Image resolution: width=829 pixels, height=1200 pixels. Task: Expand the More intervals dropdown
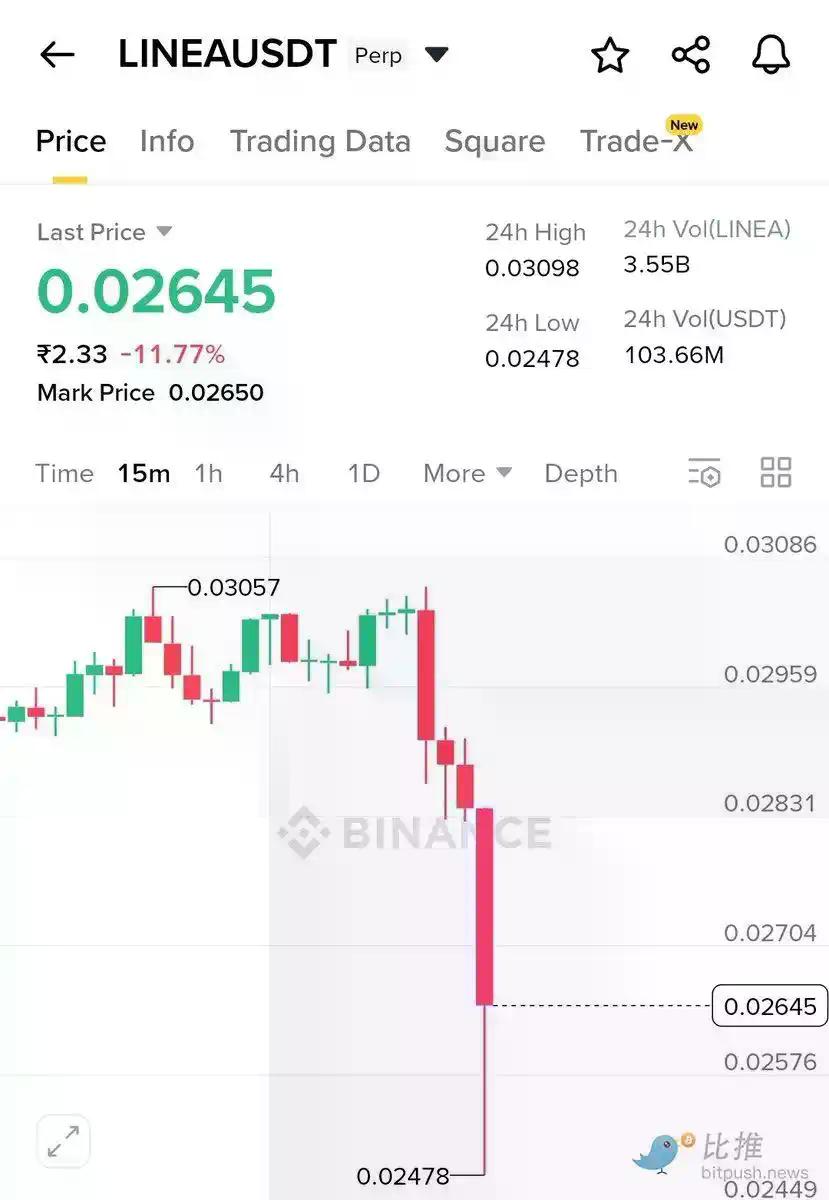click(x=466, y=472)
